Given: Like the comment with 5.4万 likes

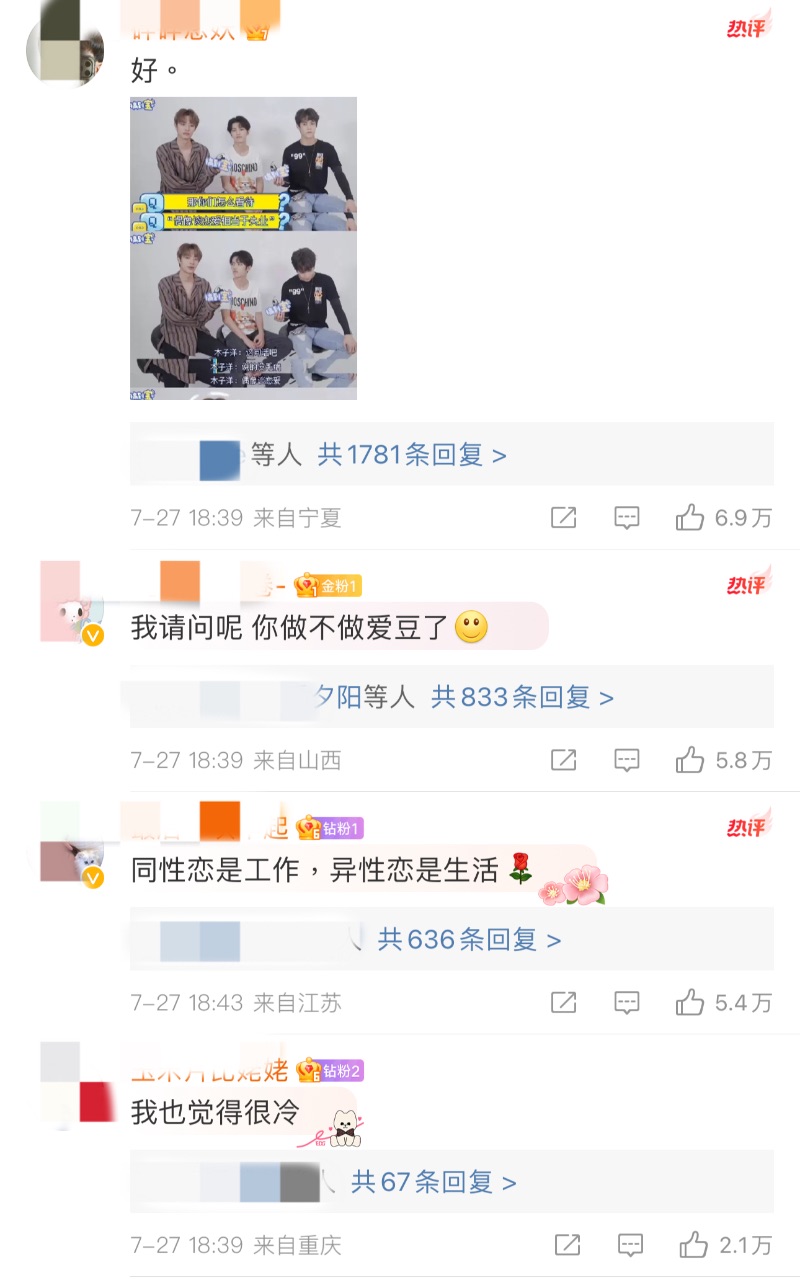Looking at the screenshot, I should (x=690, y=1002).
